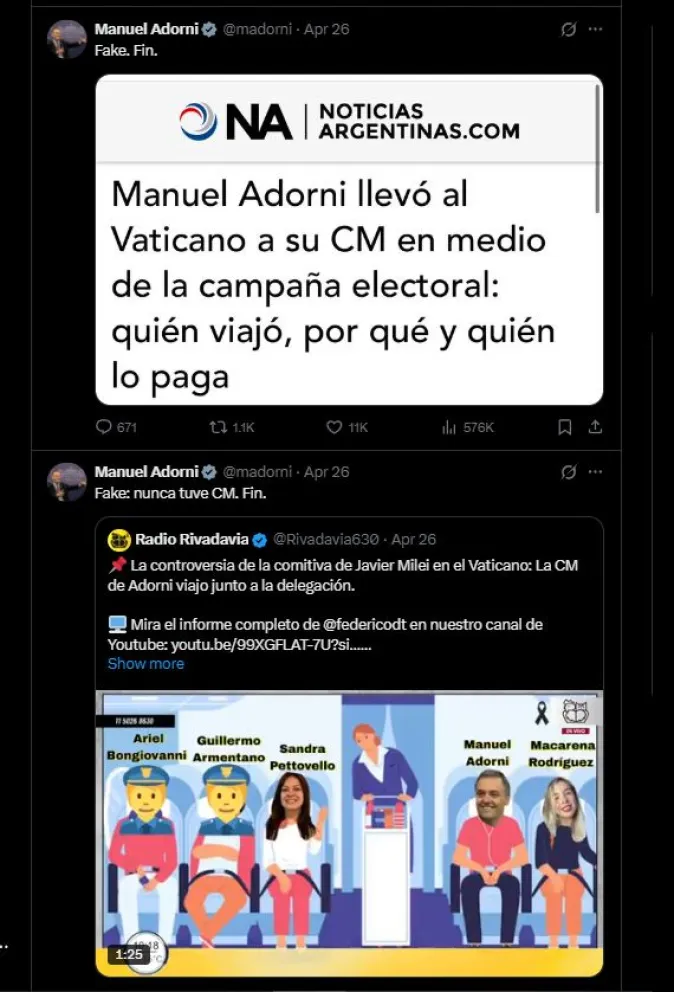Repost the "Fake. Fin." post
Image resolution: width=674 pixels, height=992 pixels.
click(218, 427)
